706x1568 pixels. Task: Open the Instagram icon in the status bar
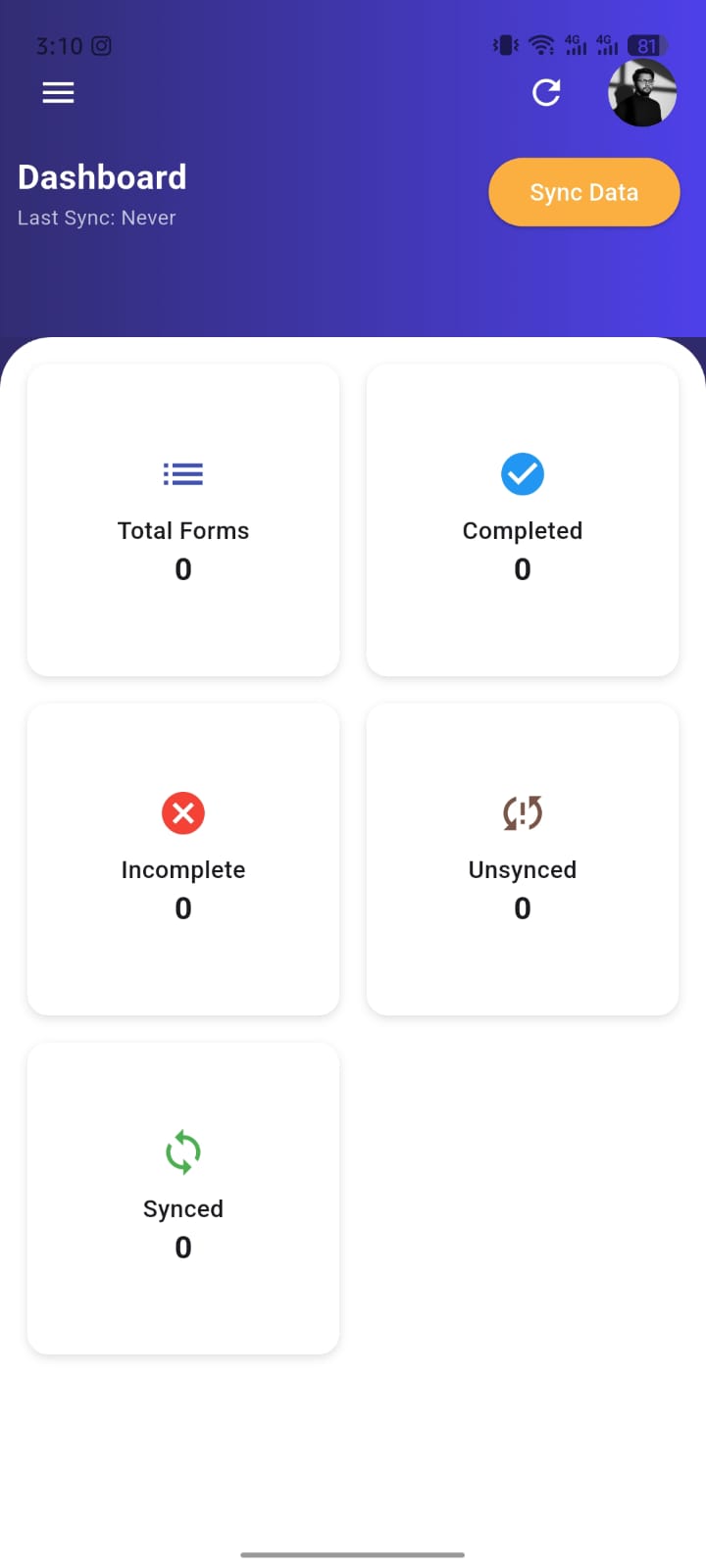pyautogui.click(x=102, y=45)
